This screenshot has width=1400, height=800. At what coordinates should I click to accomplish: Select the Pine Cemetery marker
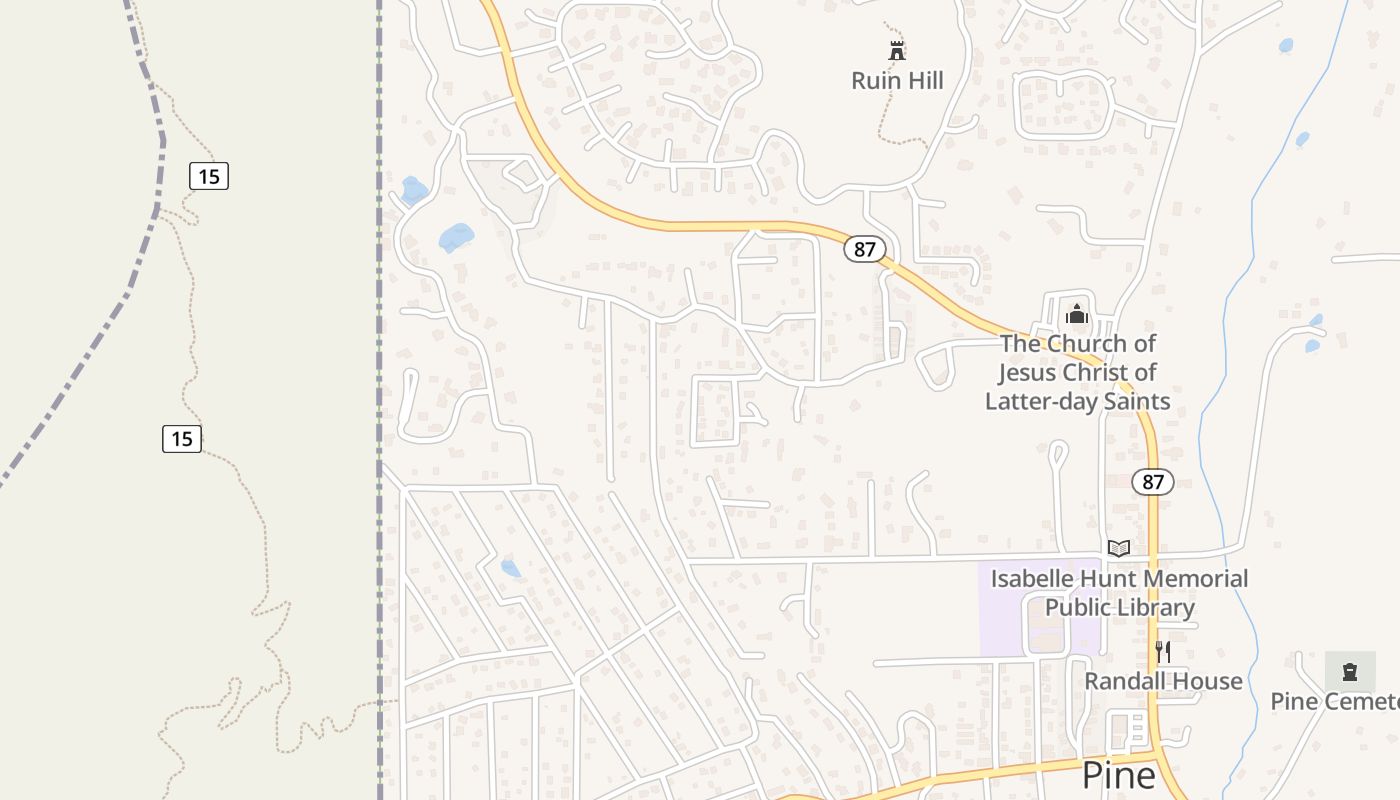pyautogui.click(x=1350, y=671)
